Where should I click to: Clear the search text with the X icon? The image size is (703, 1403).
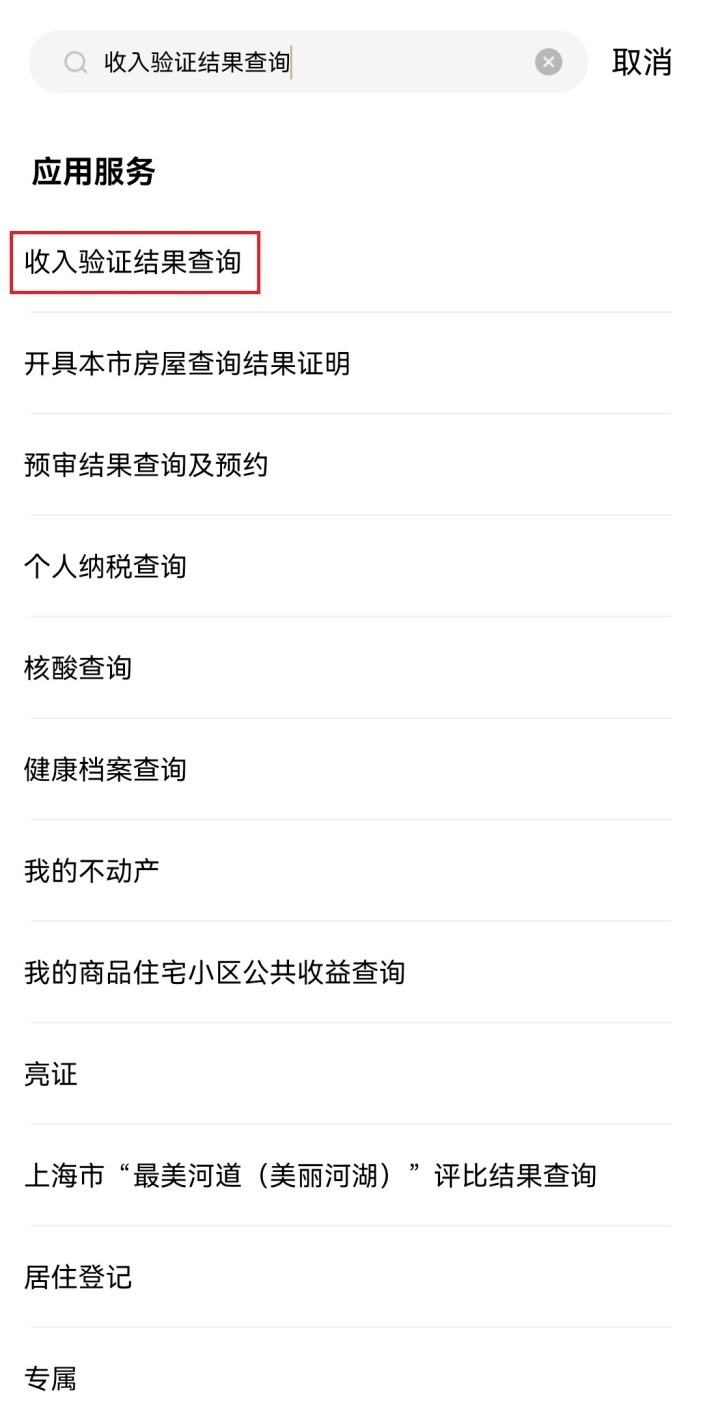[x=548, y=63]
